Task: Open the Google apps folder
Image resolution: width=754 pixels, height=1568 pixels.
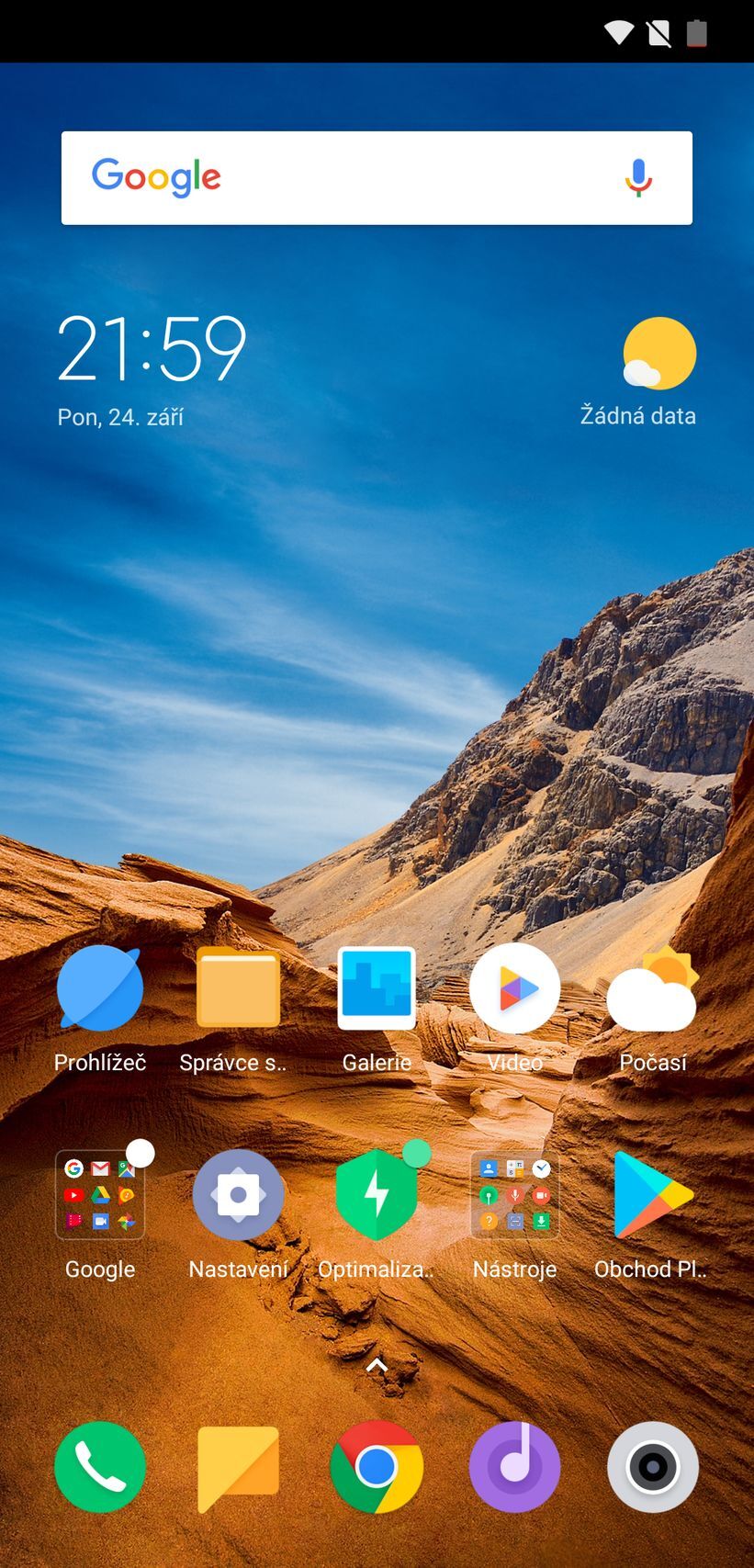Action: pyautogui.click(x=99, y=1194)
